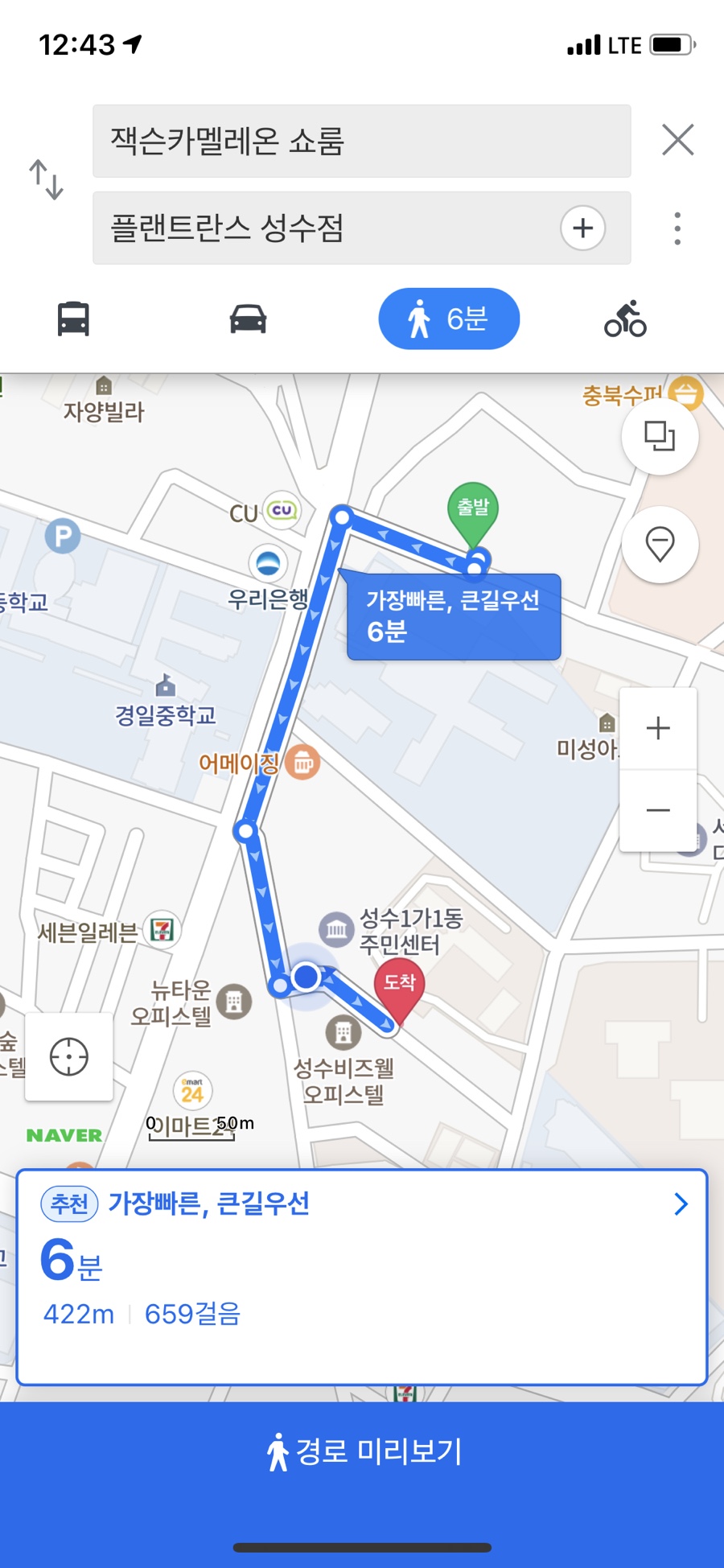Open the saved places pin panel

point(660,544)
